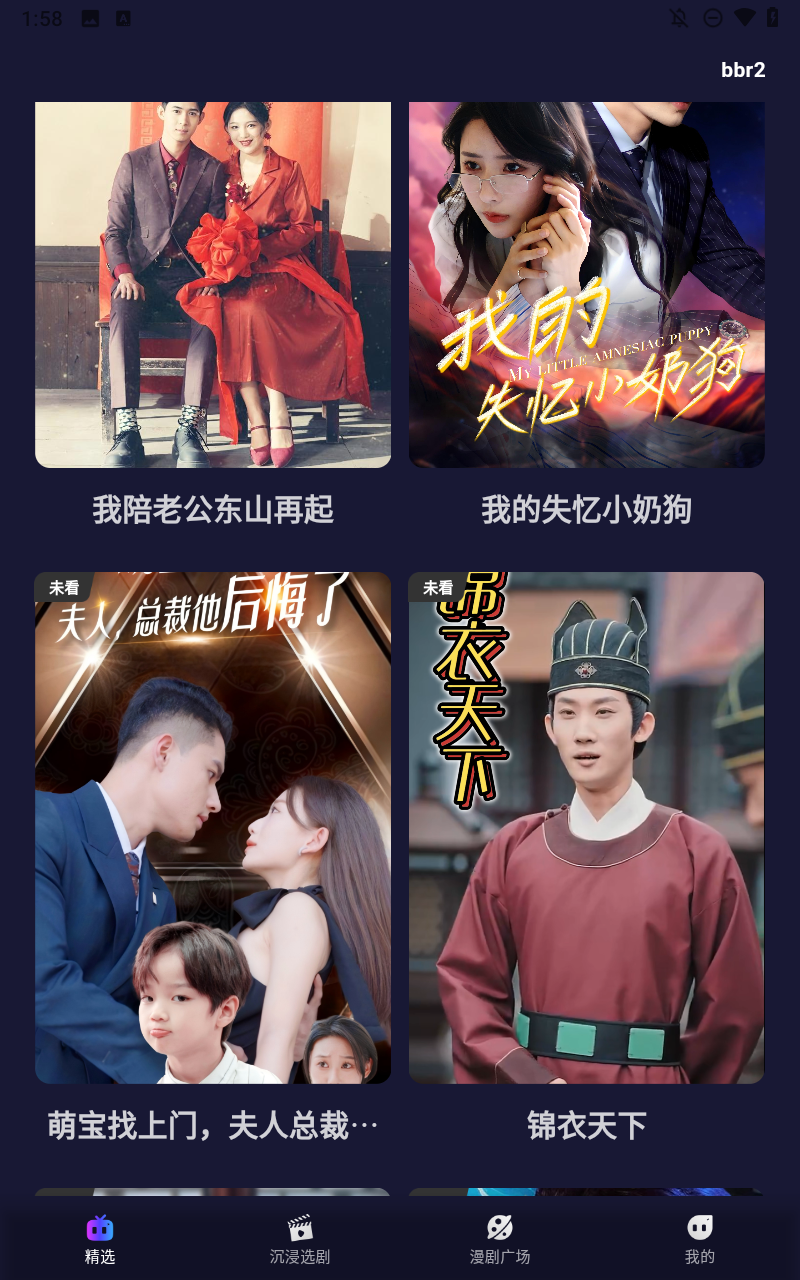Open the drama 锦衣天下

click(x=586, y=828)
